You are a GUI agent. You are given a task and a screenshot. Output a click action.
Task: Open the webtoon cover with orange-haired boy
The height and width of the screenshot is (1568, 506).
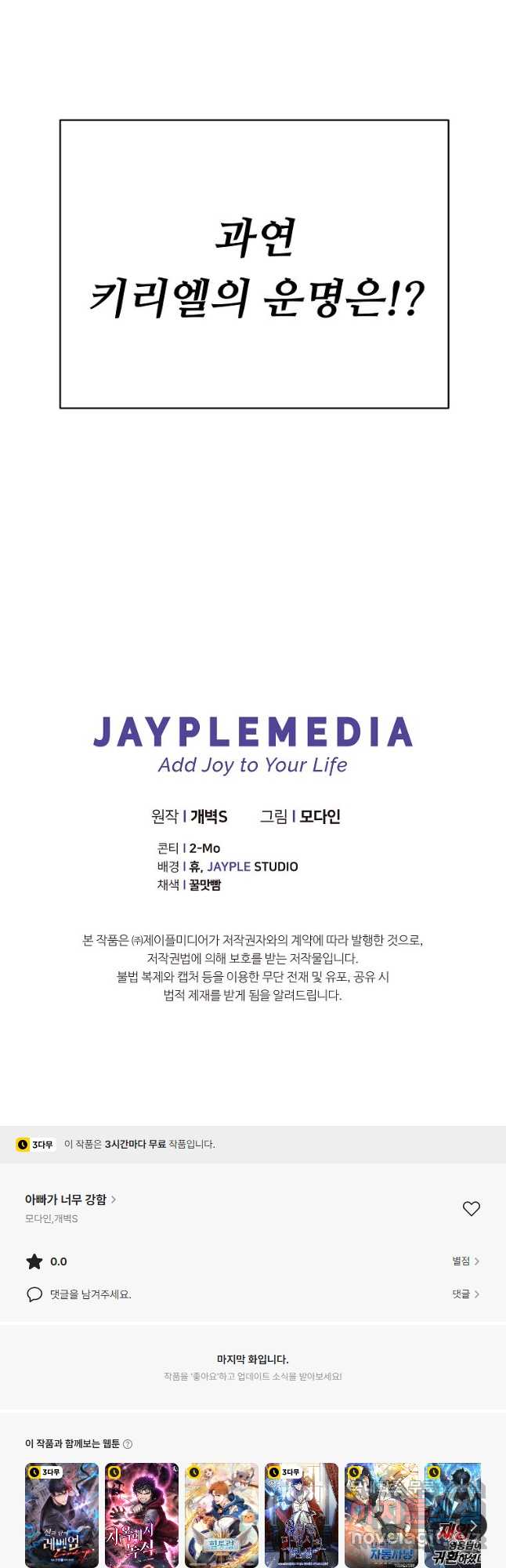[x=222, y=1515]
